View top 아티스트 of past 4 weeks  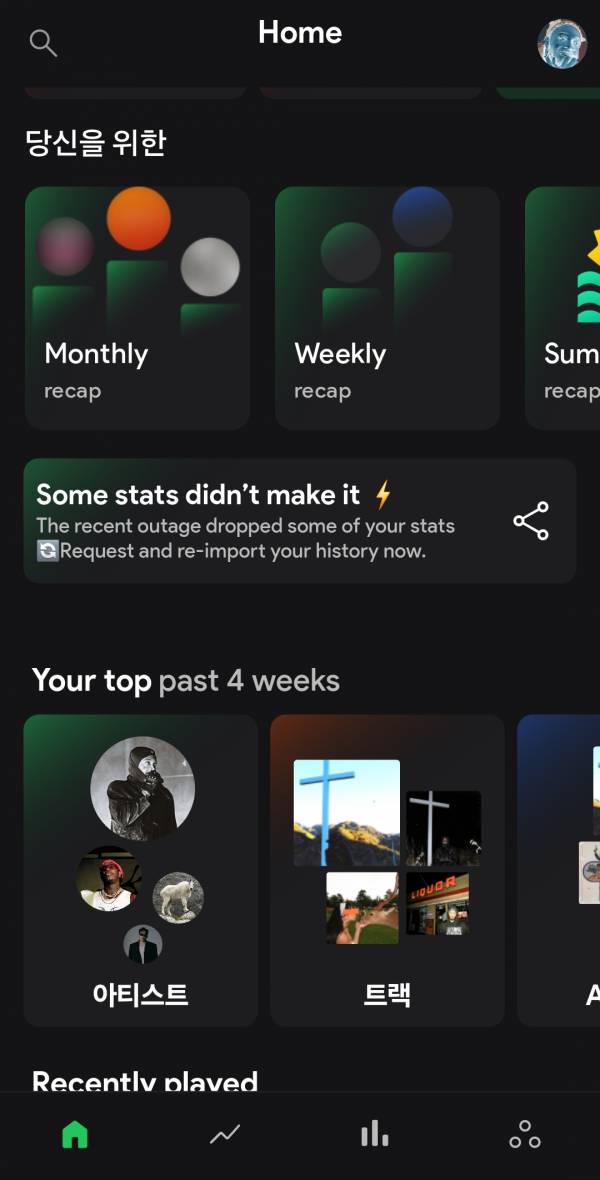click(x=140, y=870)
